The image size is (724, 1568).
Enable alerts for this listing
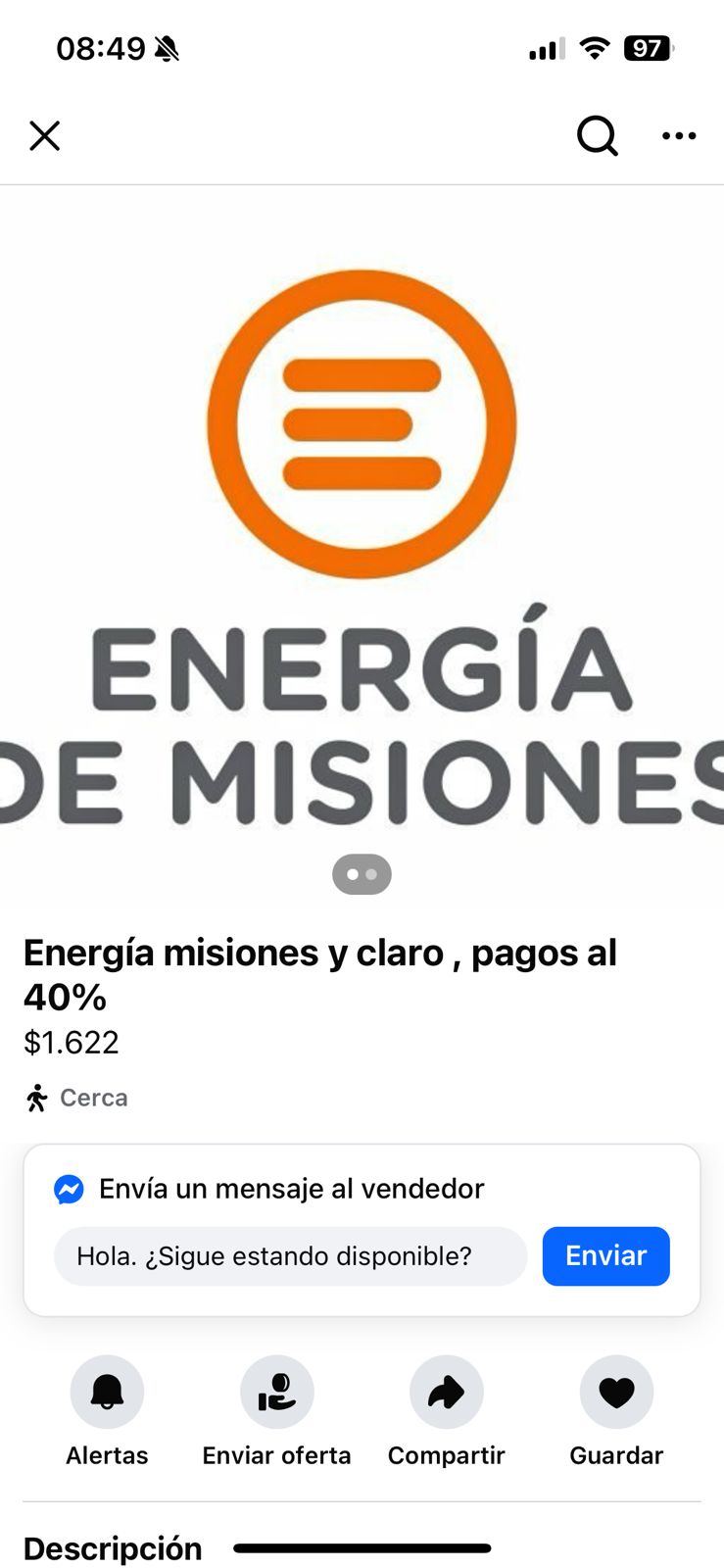pos(106,1392)
